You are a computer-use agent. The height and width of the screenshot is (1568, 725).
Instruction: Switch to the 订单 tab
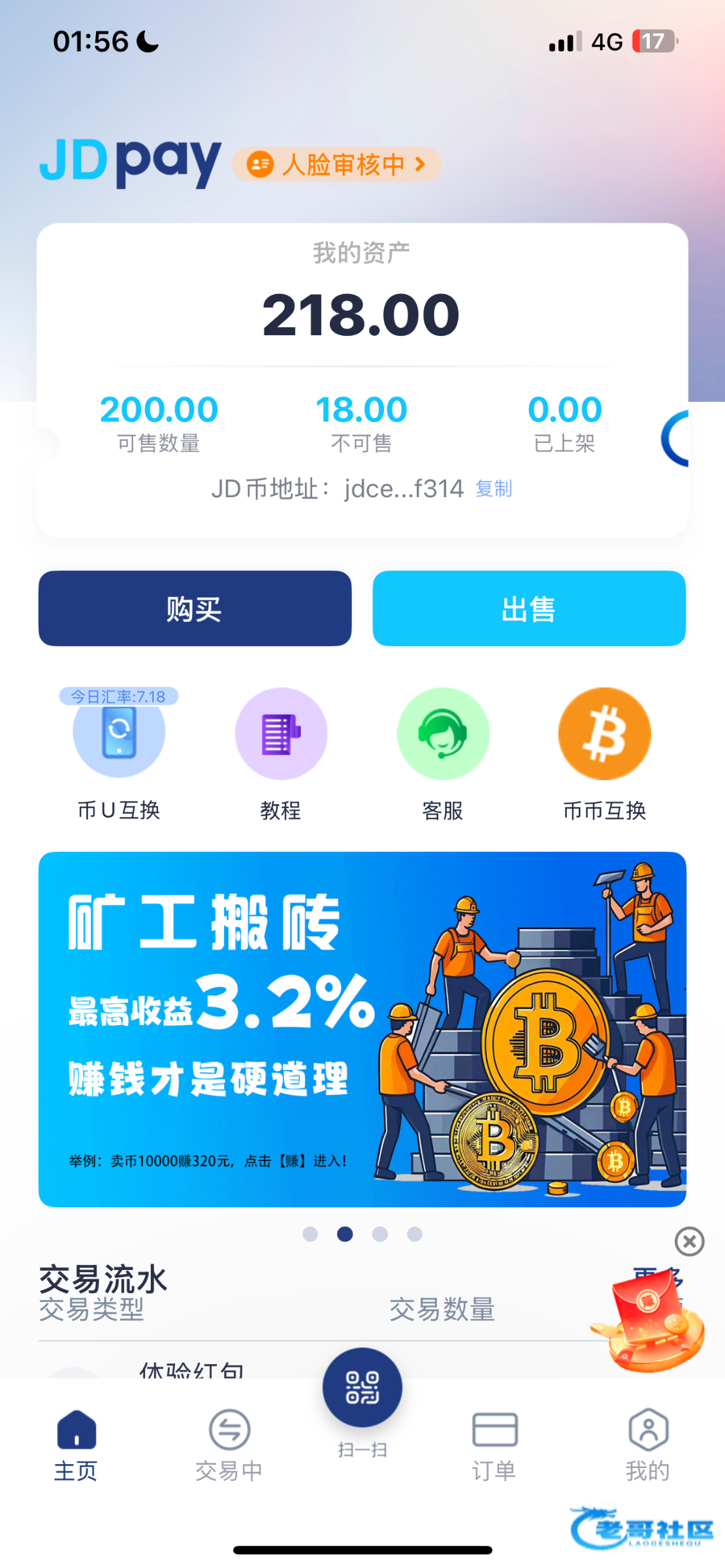pyautogui.click(x=494, y=1445)
